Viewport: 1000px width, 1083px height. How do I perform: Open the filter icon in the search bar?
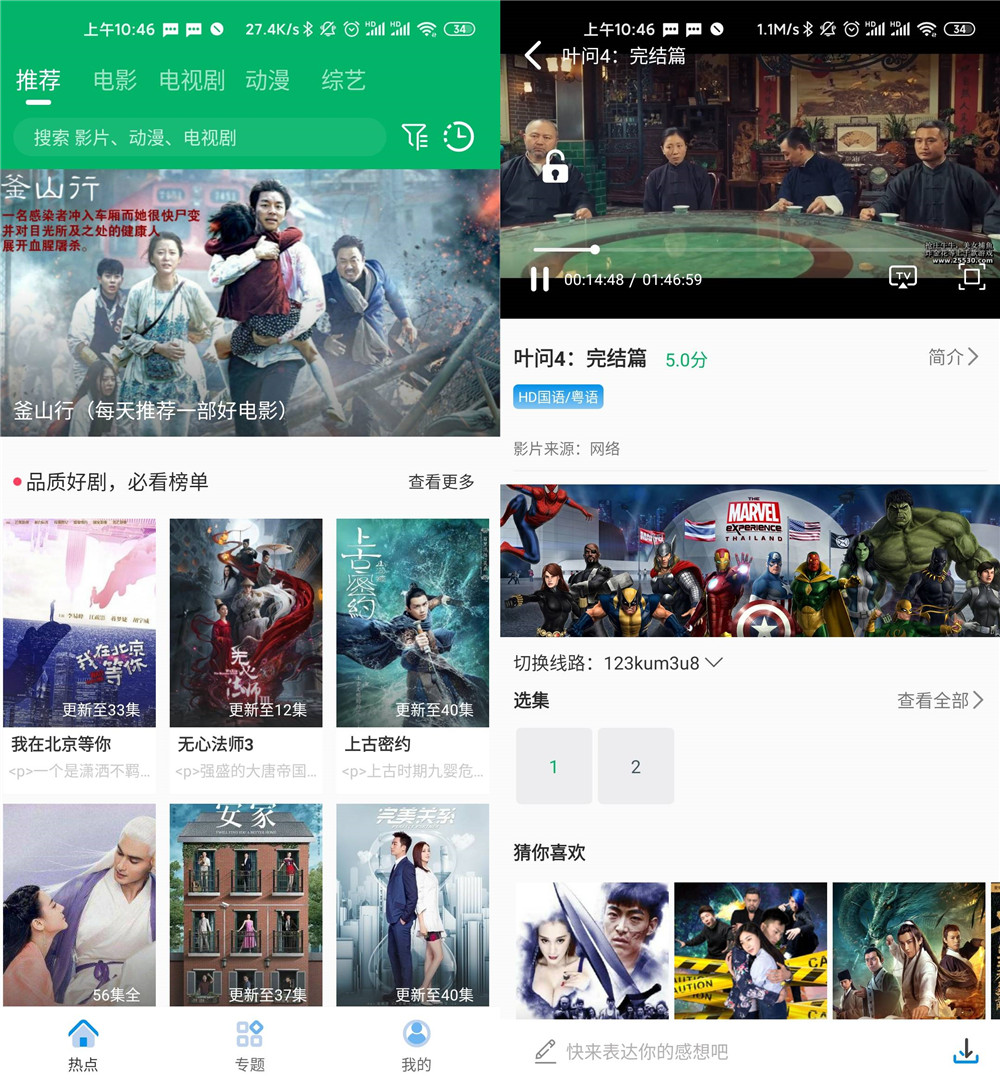(416, 137)
